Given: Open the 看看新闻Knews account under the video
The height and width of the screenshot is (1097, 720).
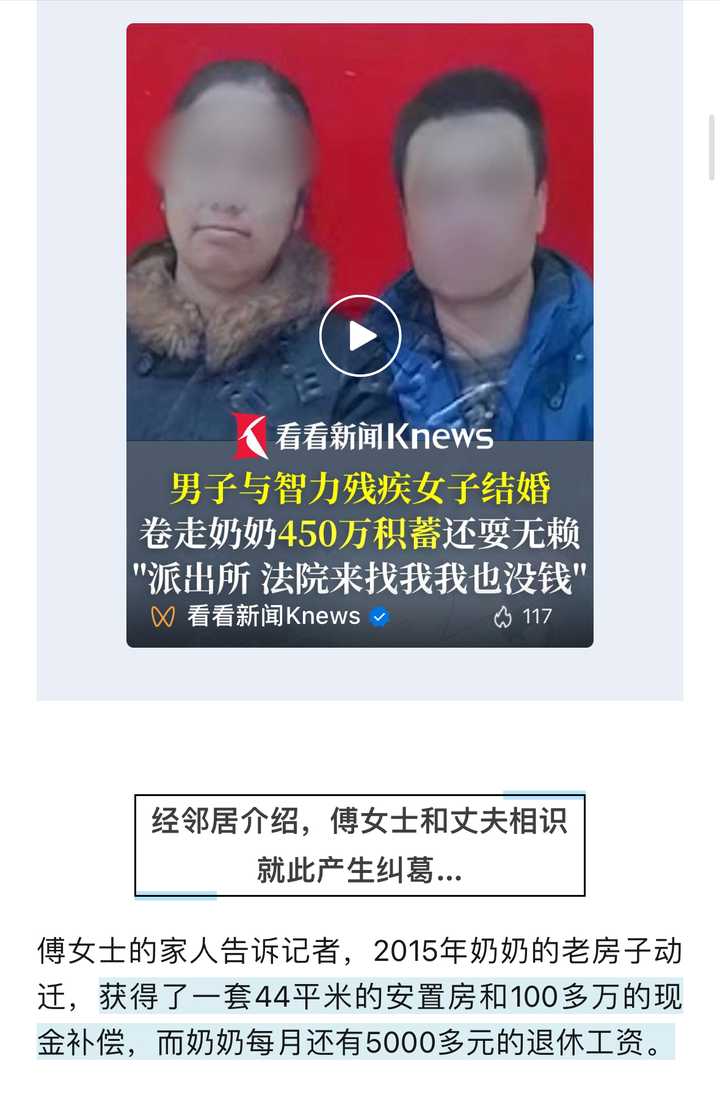Looking at the screenshot, I should click(273, 616).
